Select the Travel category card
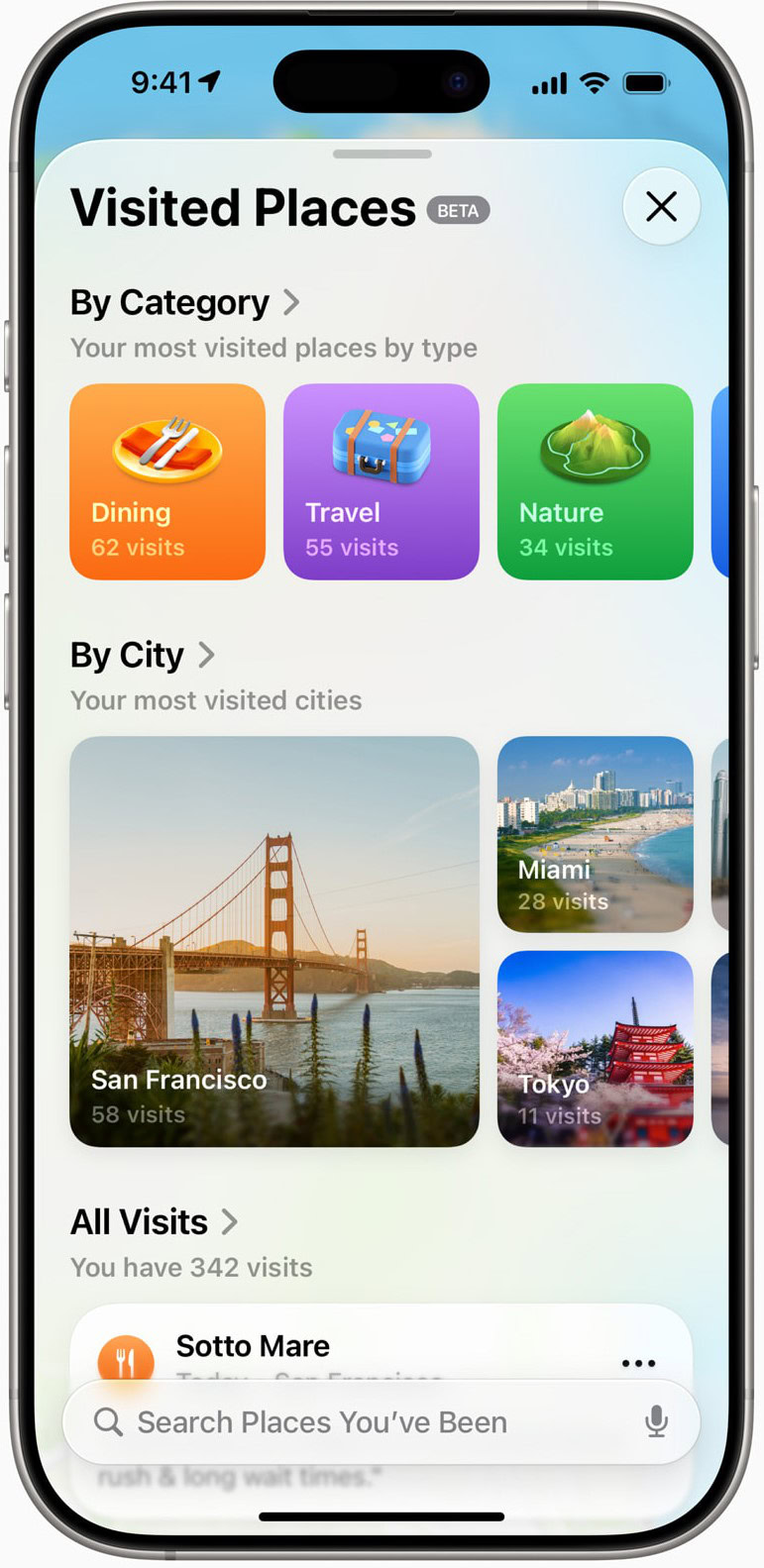Screen dimensions: 764x1568 382,481
